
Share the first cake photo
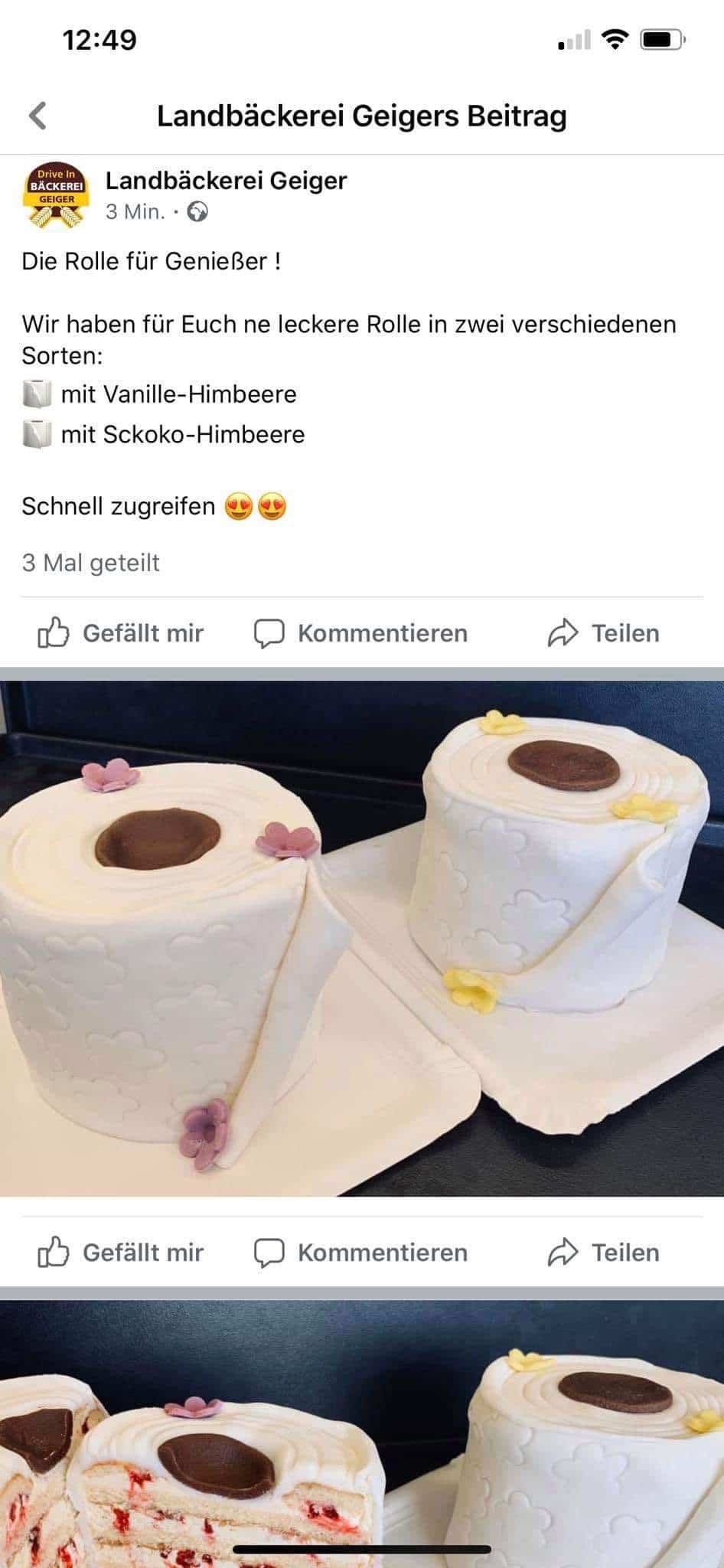603,1253
